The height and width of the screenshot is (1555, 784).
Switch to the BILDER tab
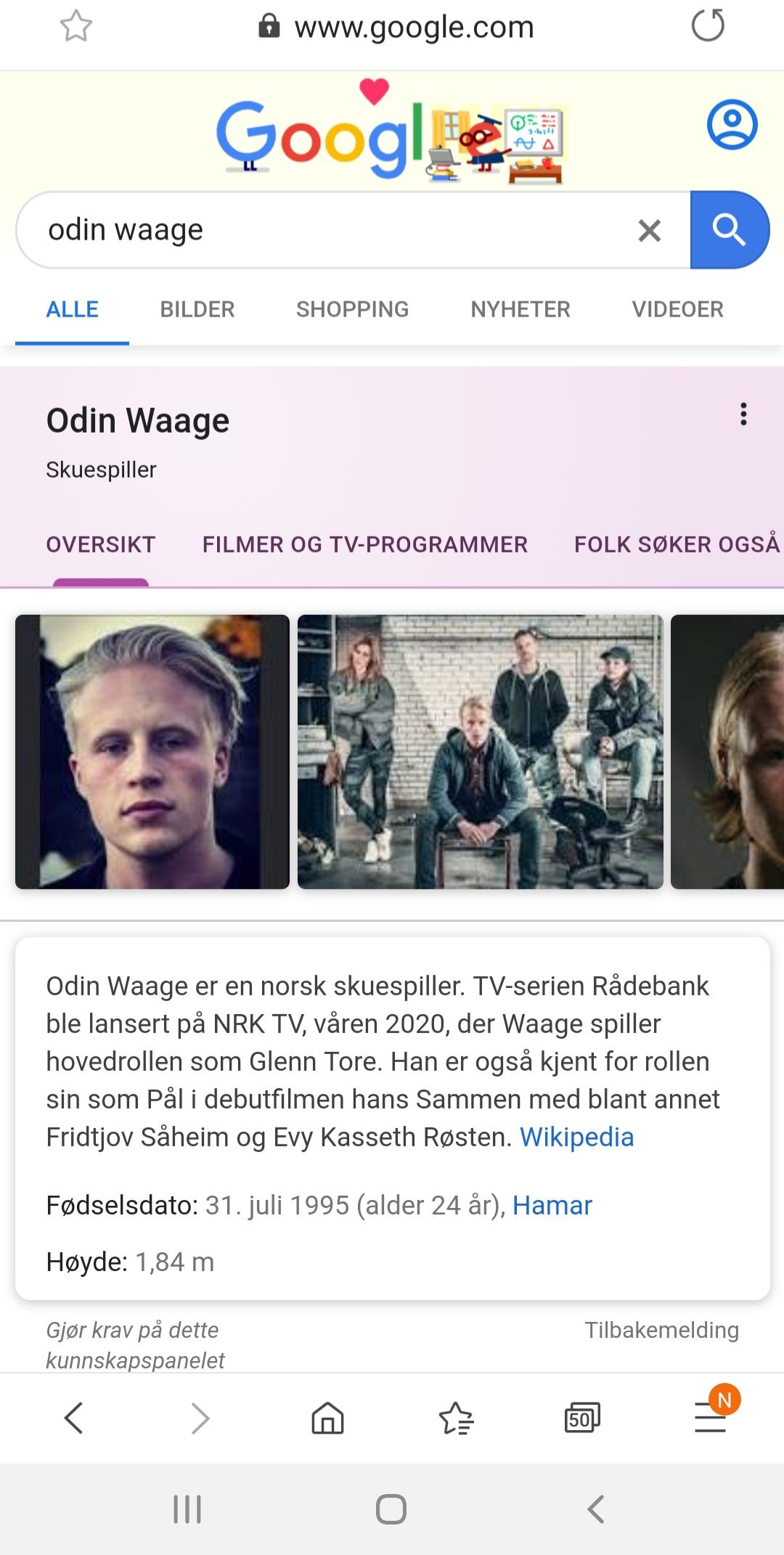point(197,309)
